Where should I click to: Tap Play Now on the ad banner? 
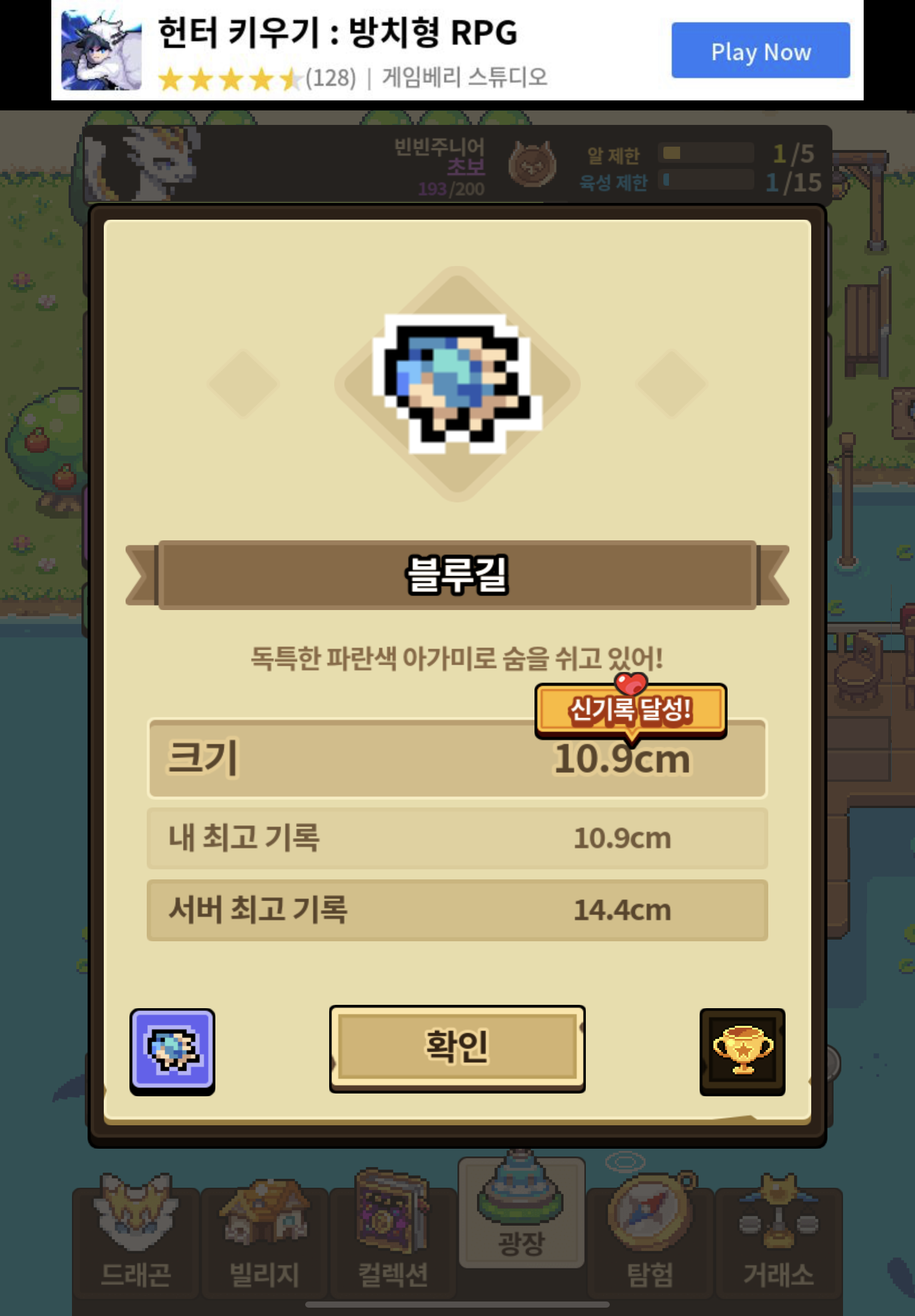pos(760,51)
